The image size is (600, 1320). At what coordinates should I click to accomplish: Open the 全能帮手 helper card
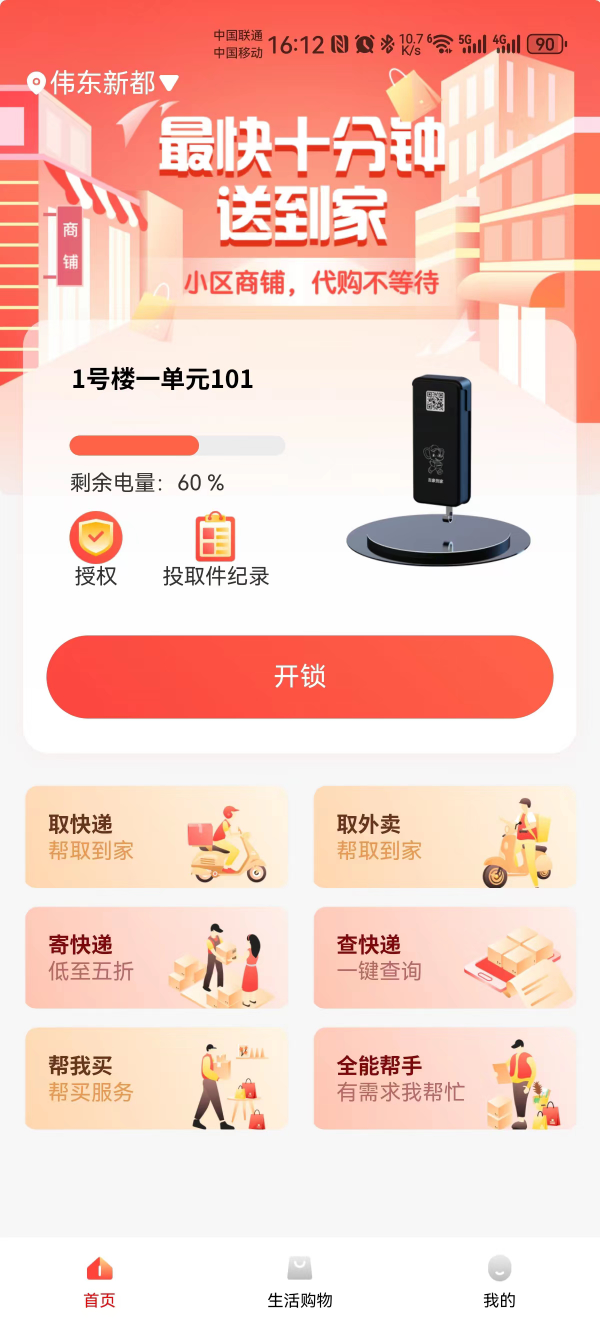(x=445, y=1078)
